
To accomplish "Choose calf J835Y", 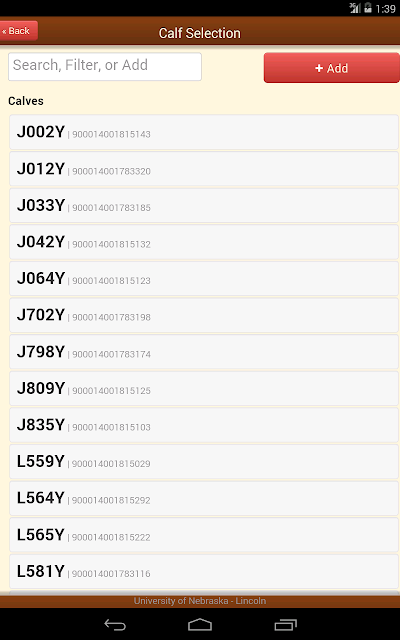I will coord(204,425).
